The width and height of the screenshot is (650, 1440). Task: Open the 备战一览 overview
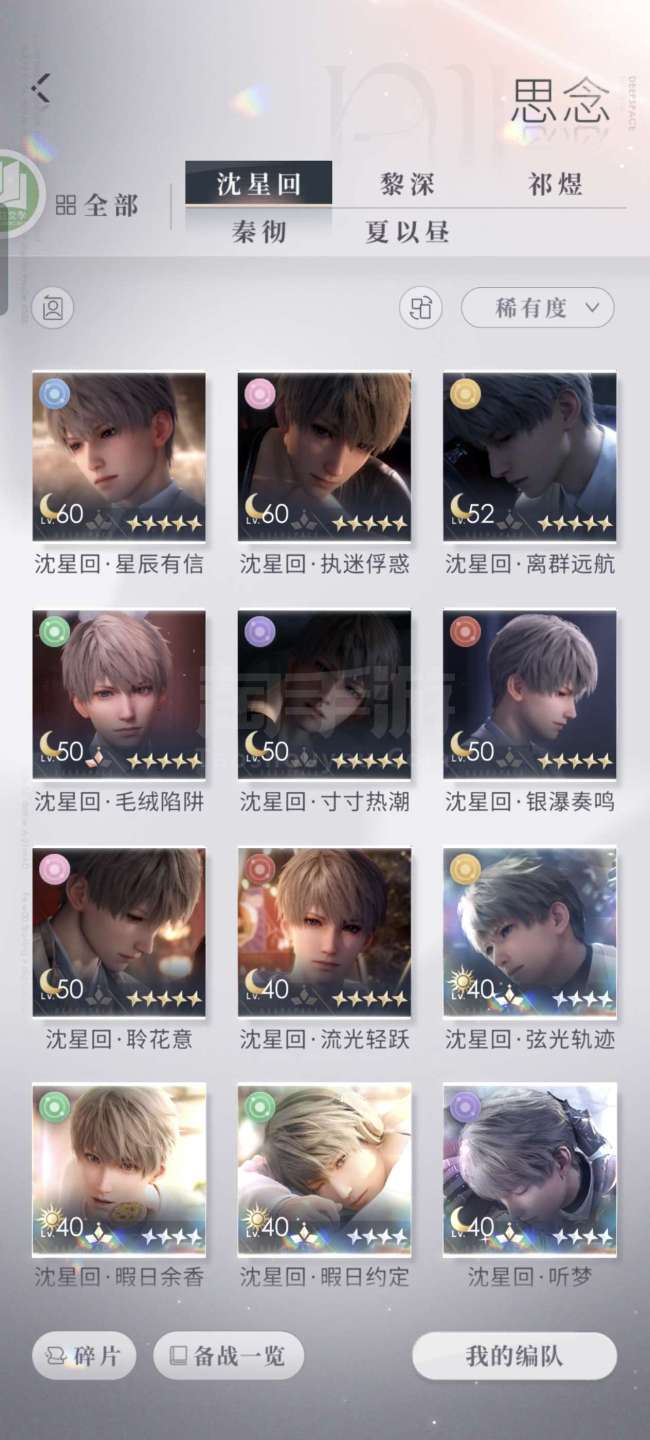[x=228, y=1356]
